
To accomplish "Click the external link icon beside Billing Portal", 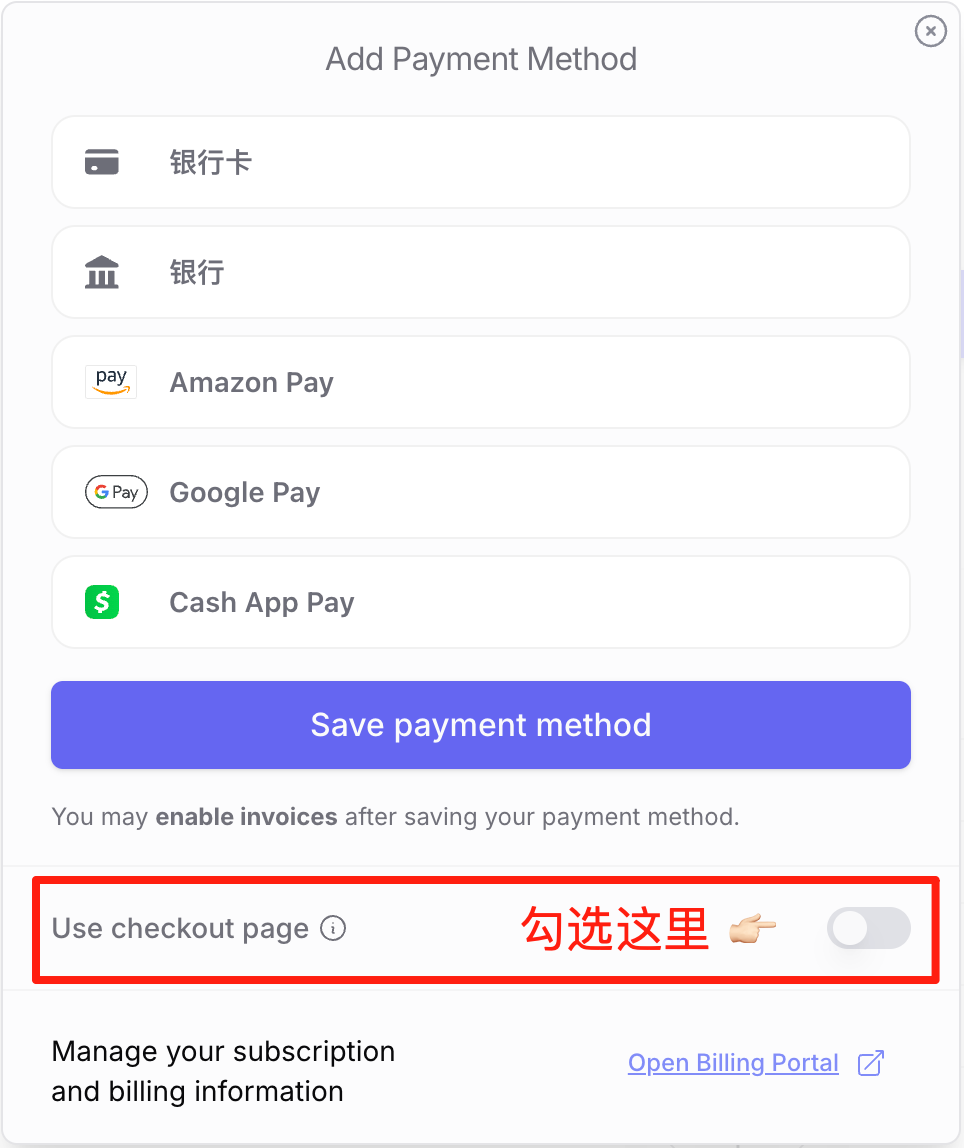I will pyautogui.click(x=871, y=1063).
